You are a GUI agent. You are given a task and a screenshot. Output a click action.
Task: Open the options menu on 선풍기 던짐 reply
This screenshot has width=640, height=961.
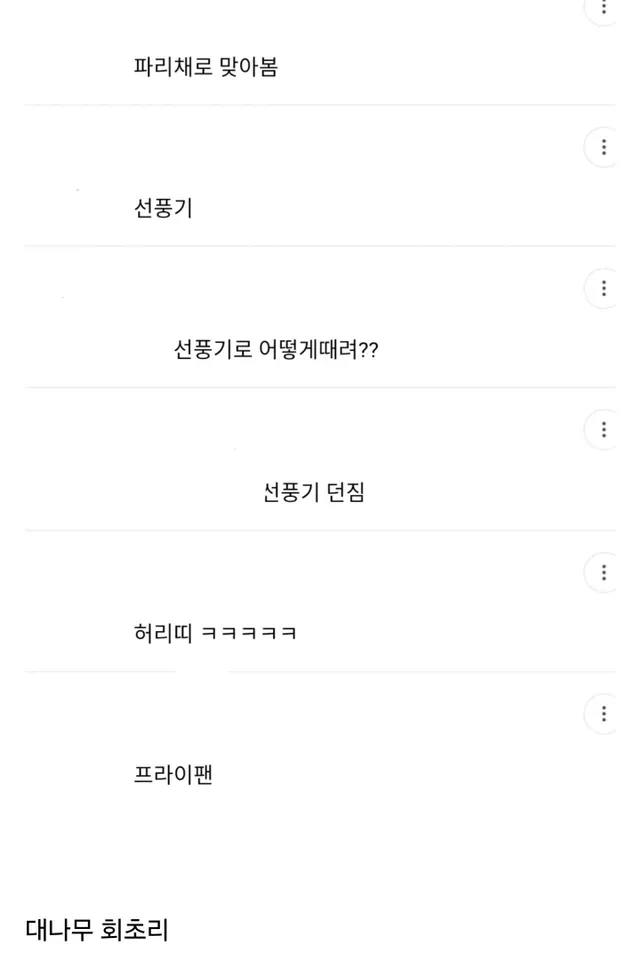[603, 430]
